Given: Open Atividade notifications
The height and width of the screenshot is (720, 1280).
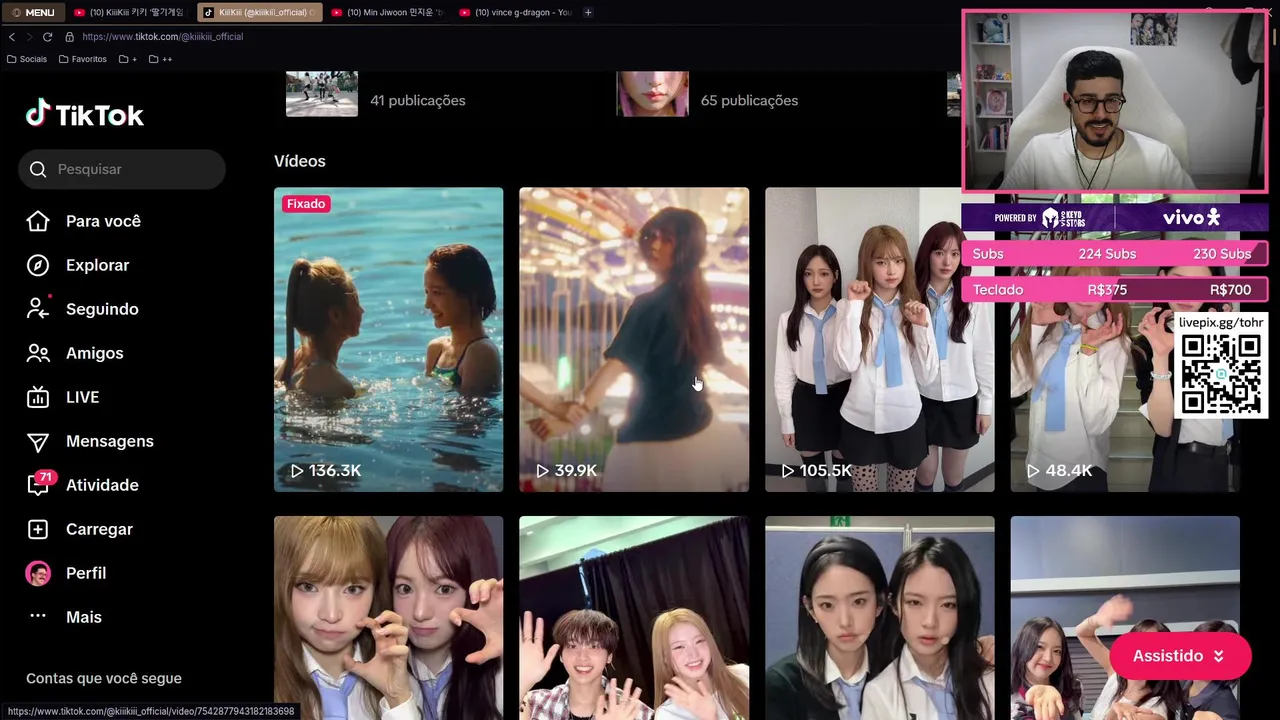Looking at the screenshot, I should (101, 485).
